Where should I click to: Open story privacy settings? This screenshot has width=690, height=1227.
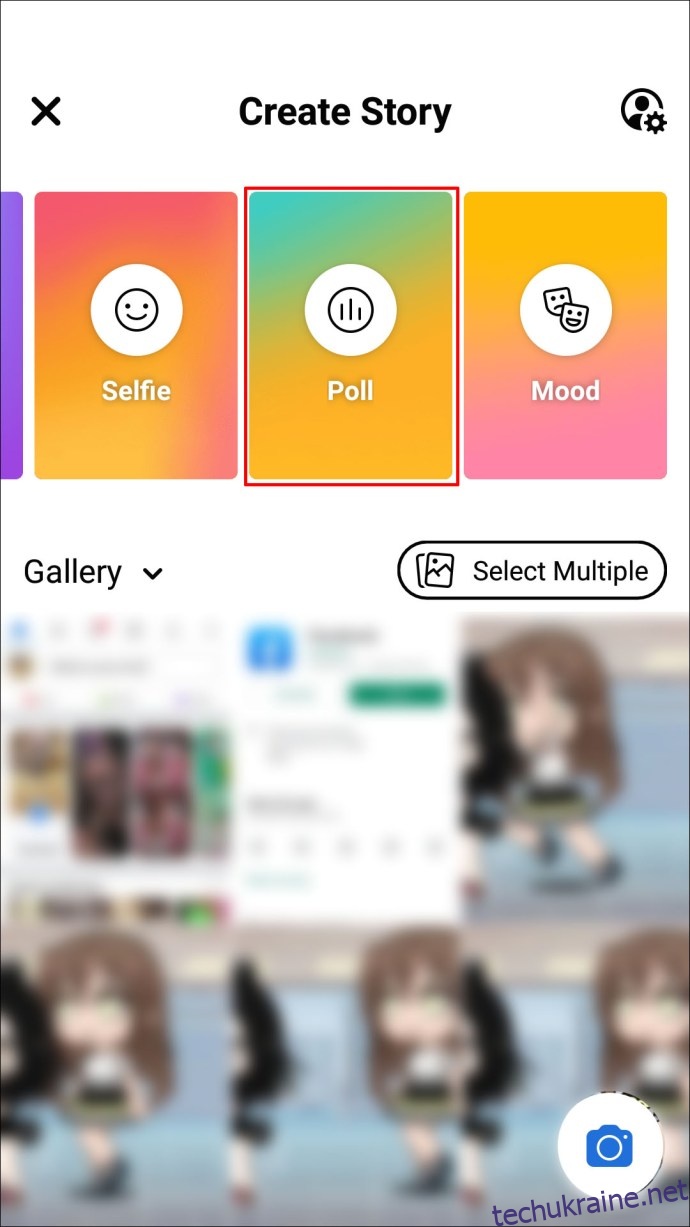coord(642,111)
